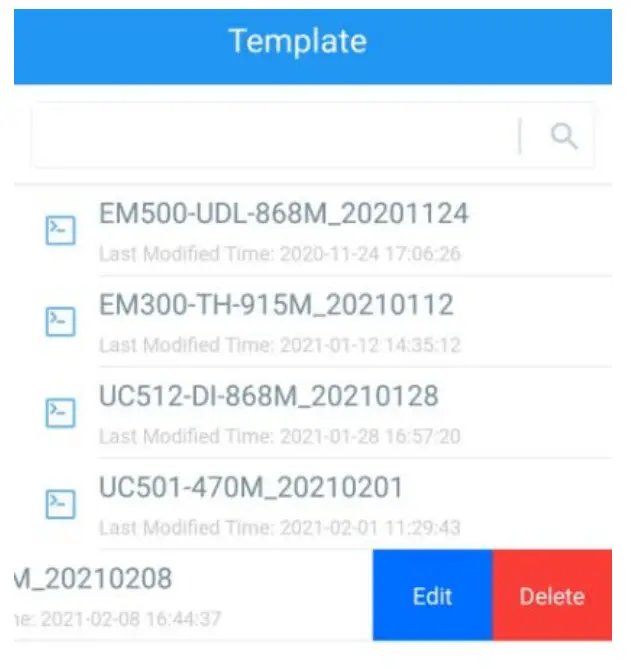
Task: Select the EM300-TH-915M_20210112 template
Action: point(276,305)
